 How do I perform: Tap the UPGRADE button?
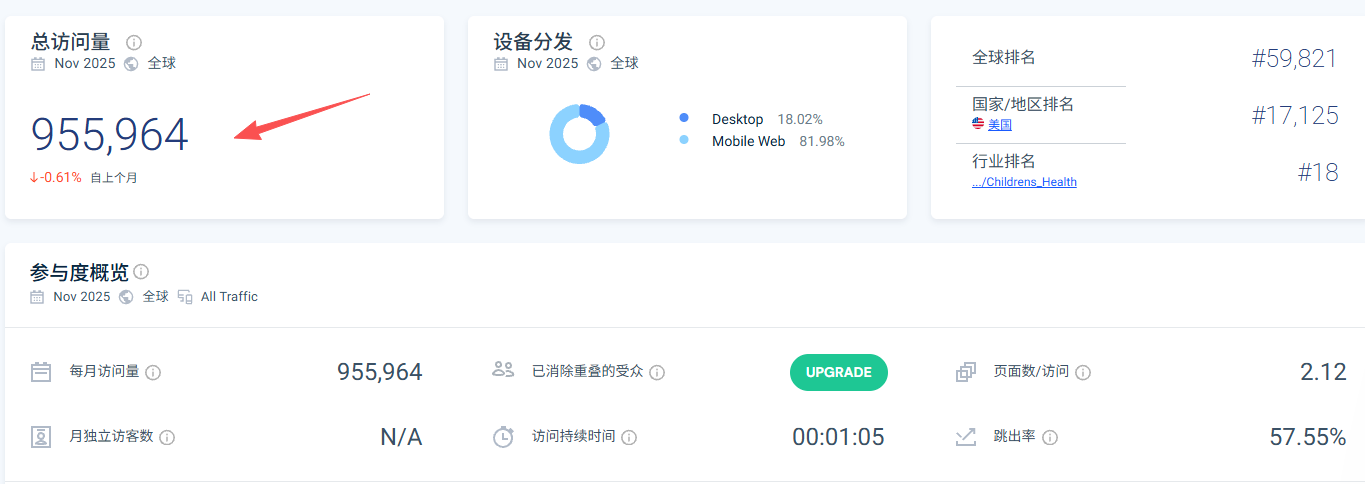pyautogui.click(x=838, y=372)
